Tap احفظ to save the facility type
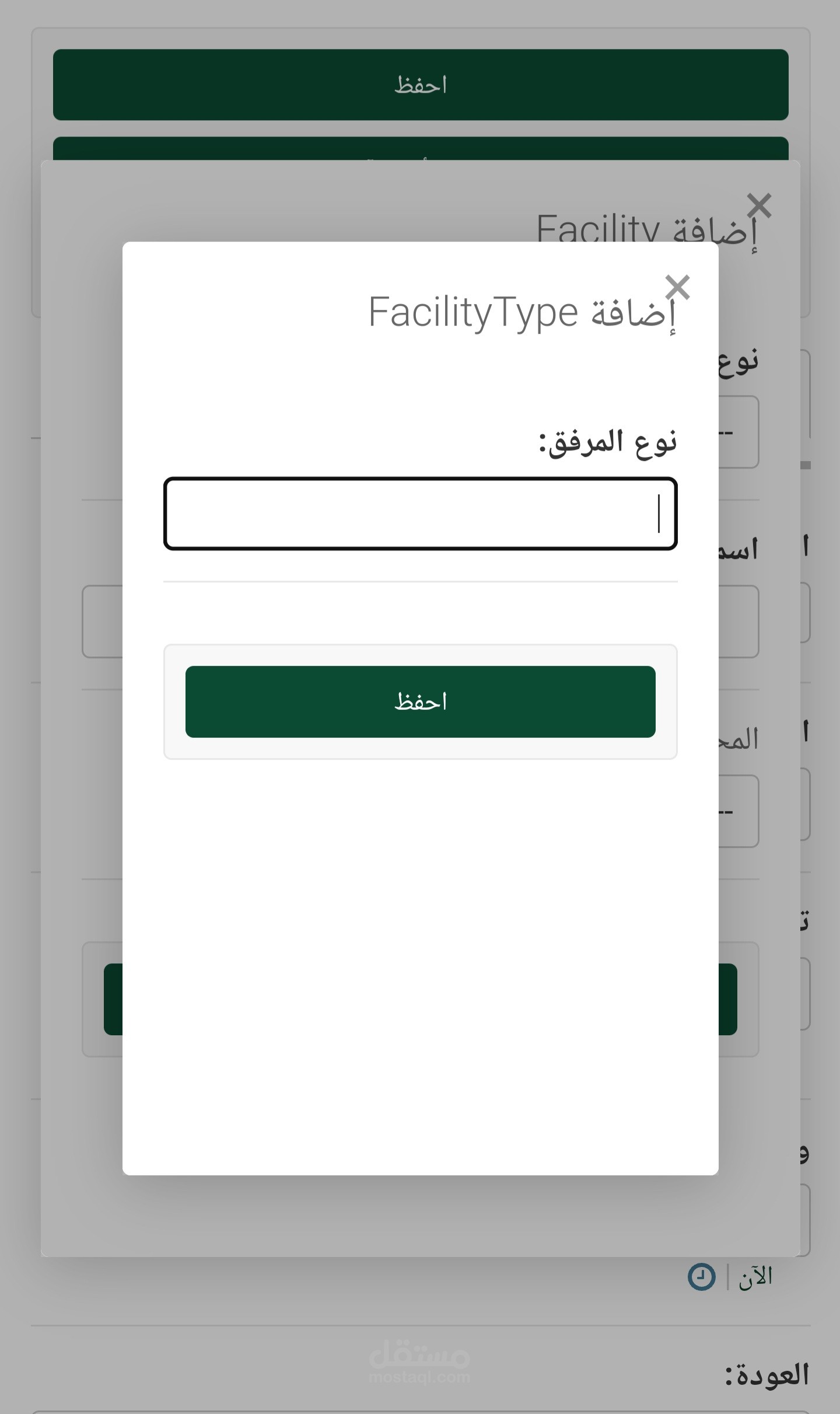840x1414 pixels. tap(420, 701)
